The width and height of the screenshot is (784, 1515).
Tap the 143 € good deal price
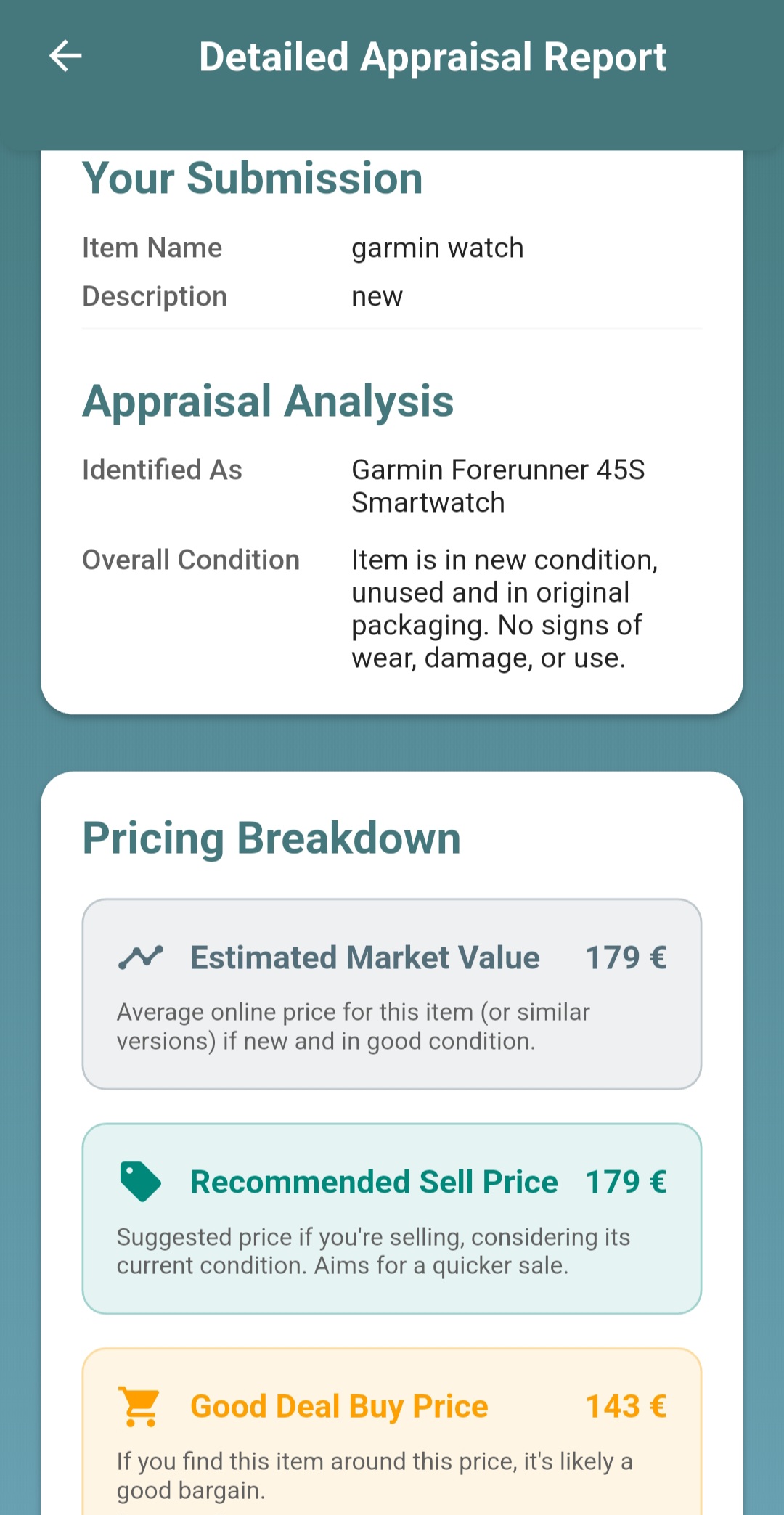627,1405
